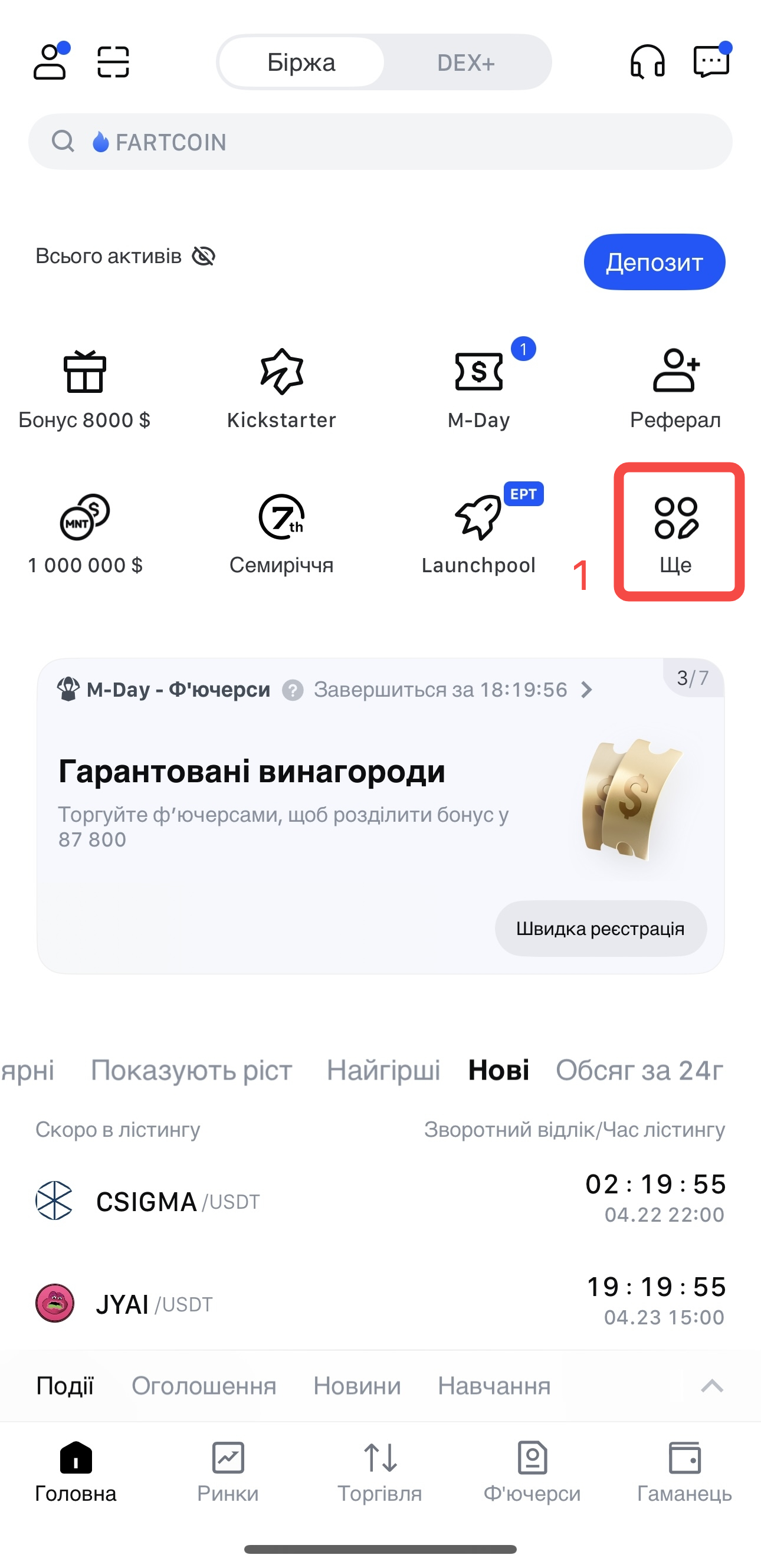Open the Ще menu
Viewport: 761px width, 1568px height.
(676, 533)
